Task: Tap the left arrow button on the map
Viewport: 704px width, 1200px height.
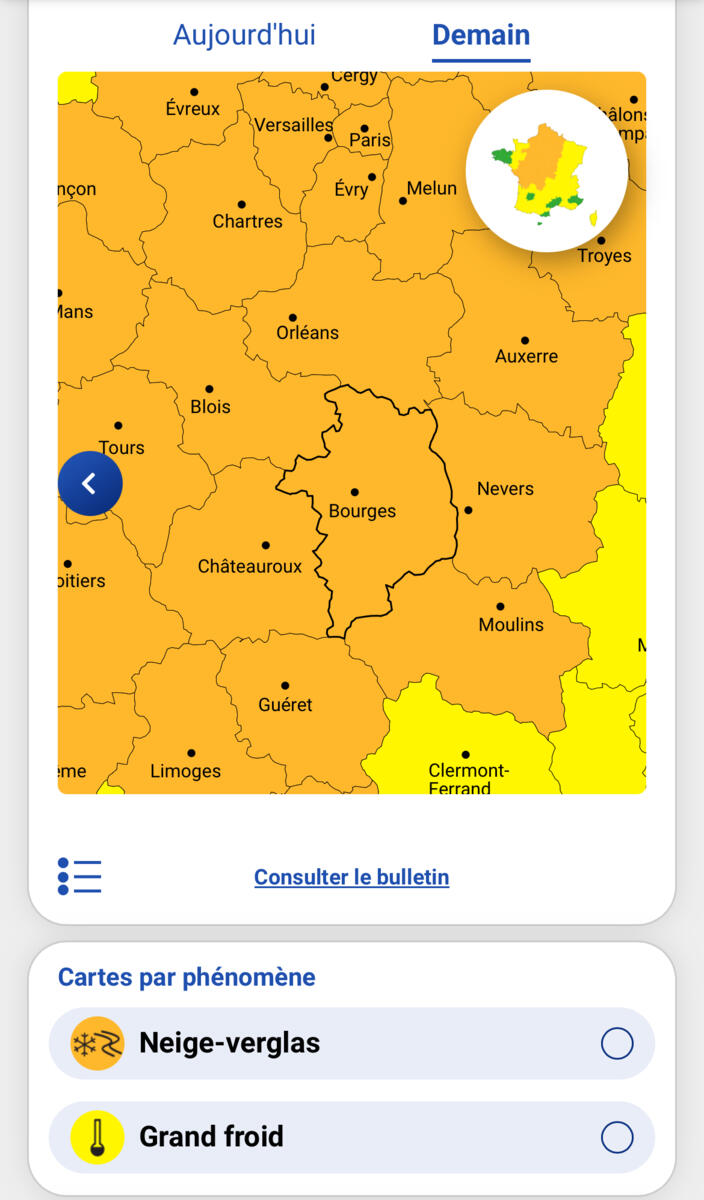Action: pyautogui.click(x=90, y=484)
